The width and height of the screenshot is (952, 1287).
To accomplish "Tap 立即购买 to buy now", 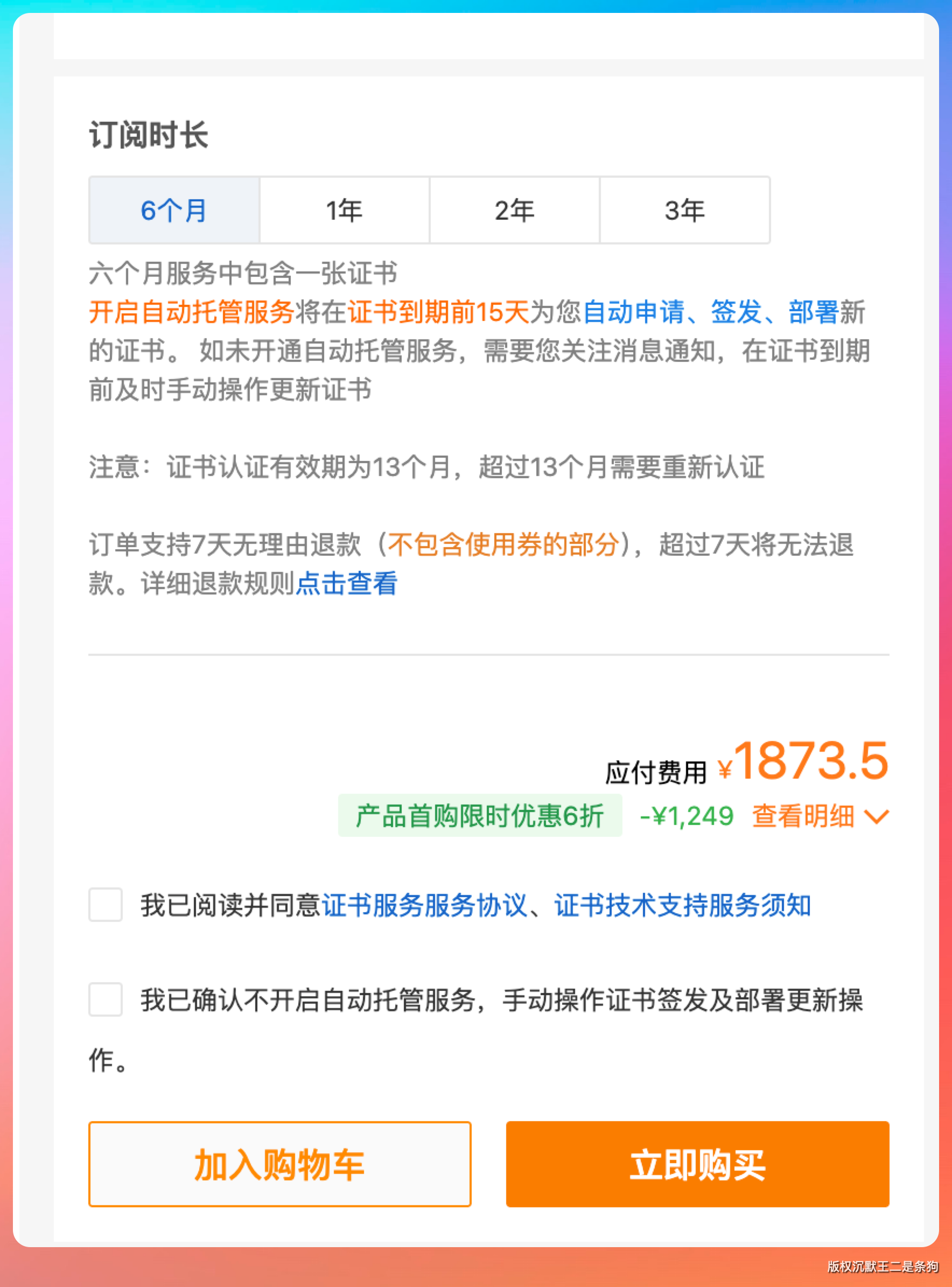I will coord(697,1164).
